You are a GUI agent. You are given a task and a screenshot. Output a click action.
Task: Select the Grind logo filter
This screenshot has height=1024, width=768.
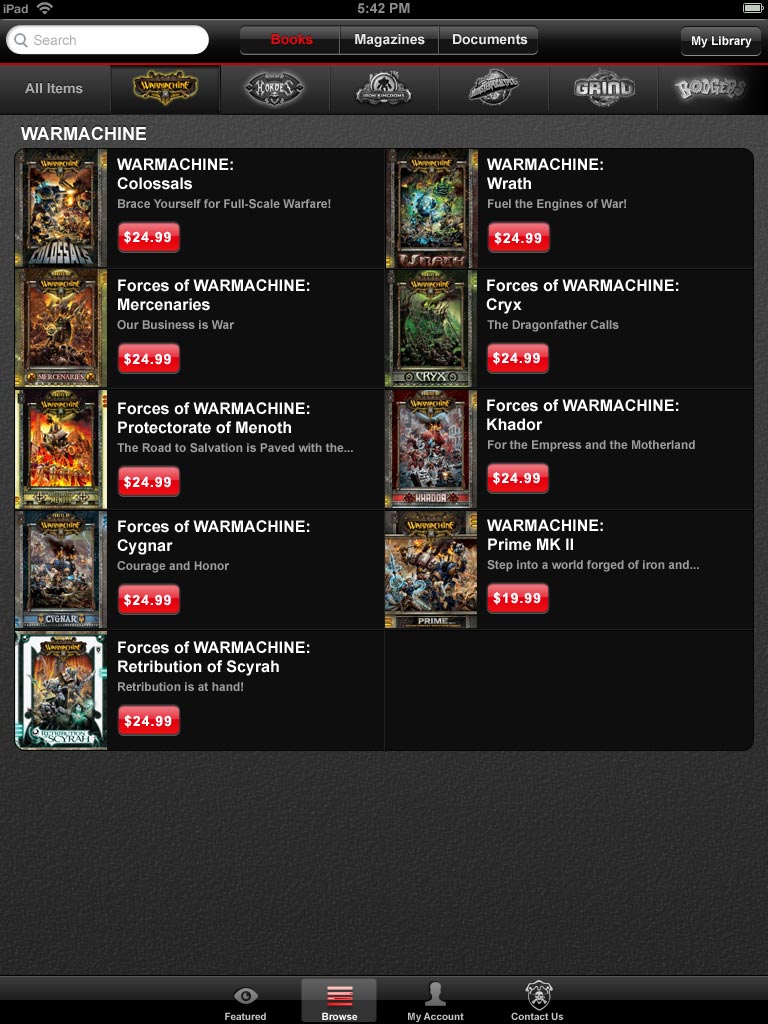(x=604, y=89)
